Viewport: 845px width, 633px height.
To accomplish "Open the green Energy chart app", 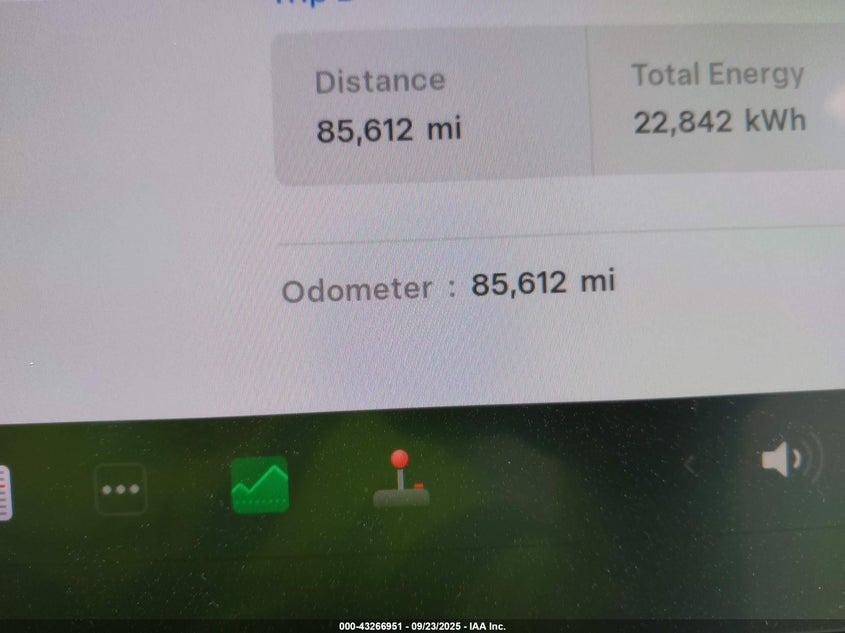I will 259,485.
